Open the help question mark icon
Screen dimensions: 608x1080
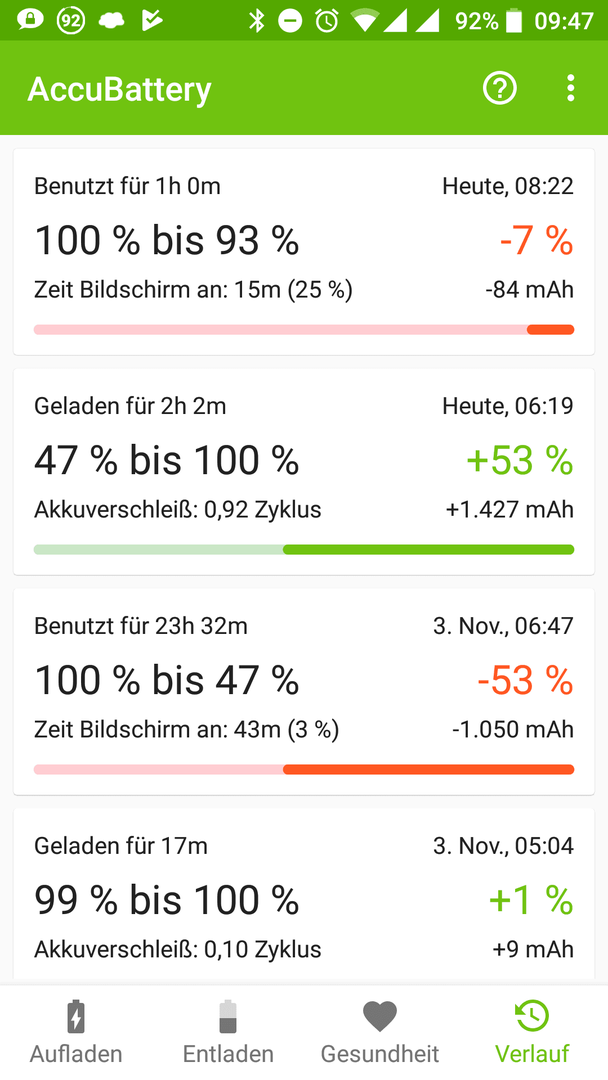(x=499, y=88)
